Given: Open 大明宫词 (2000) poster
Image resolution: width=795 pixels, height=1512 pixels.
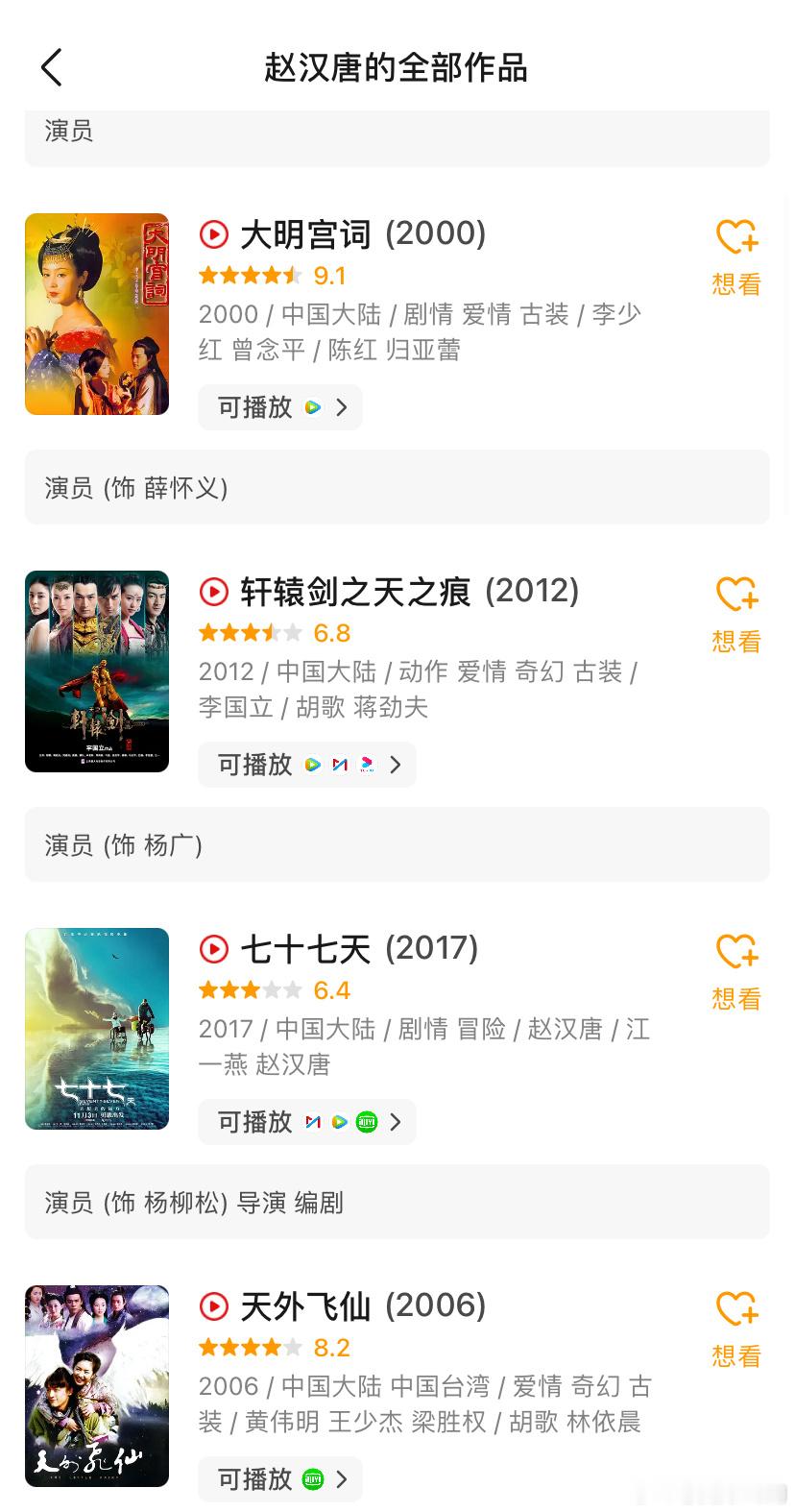Looking at the screenshot, I should 97,314.
